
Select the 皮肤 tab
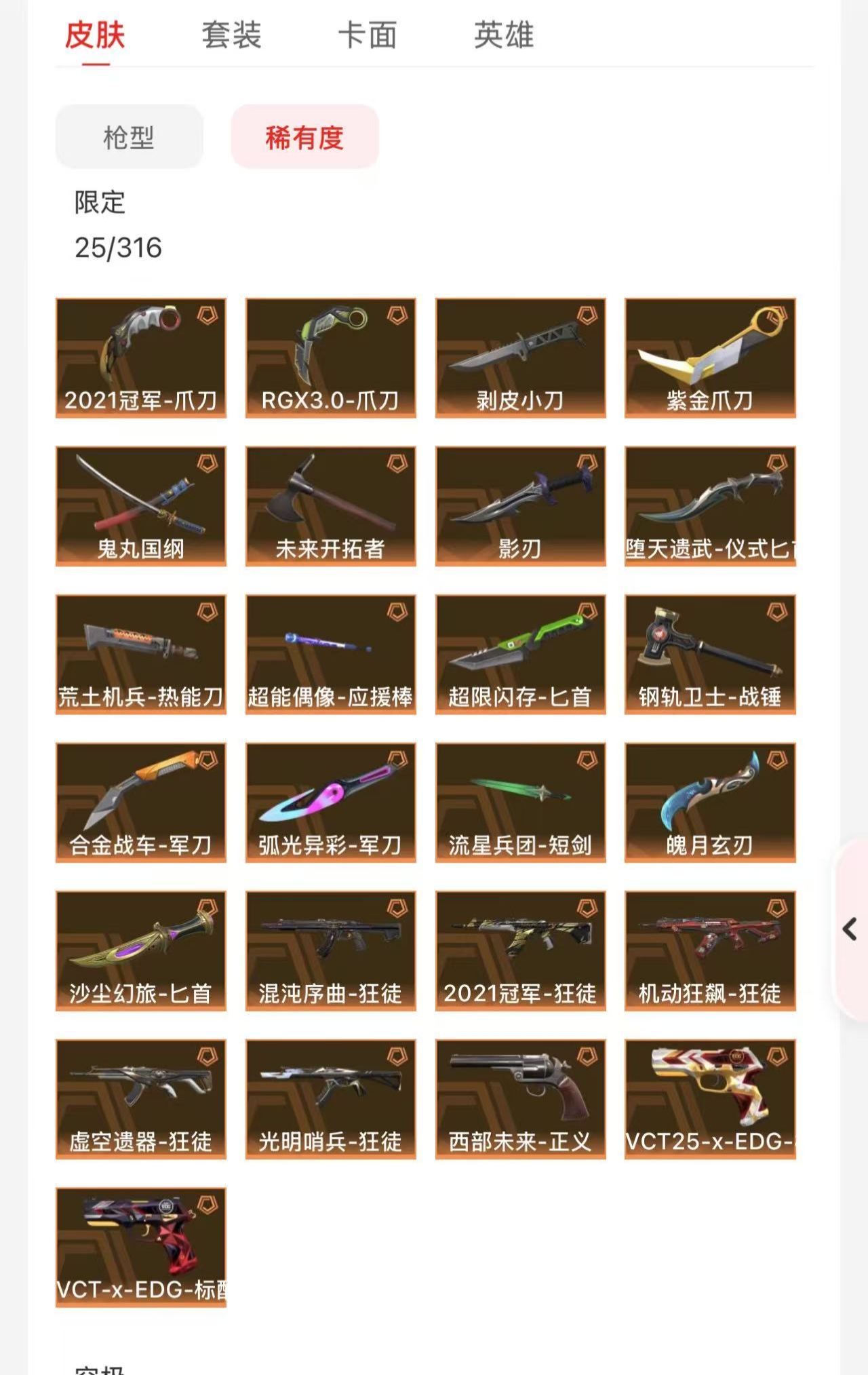click(x=95, y=35)
